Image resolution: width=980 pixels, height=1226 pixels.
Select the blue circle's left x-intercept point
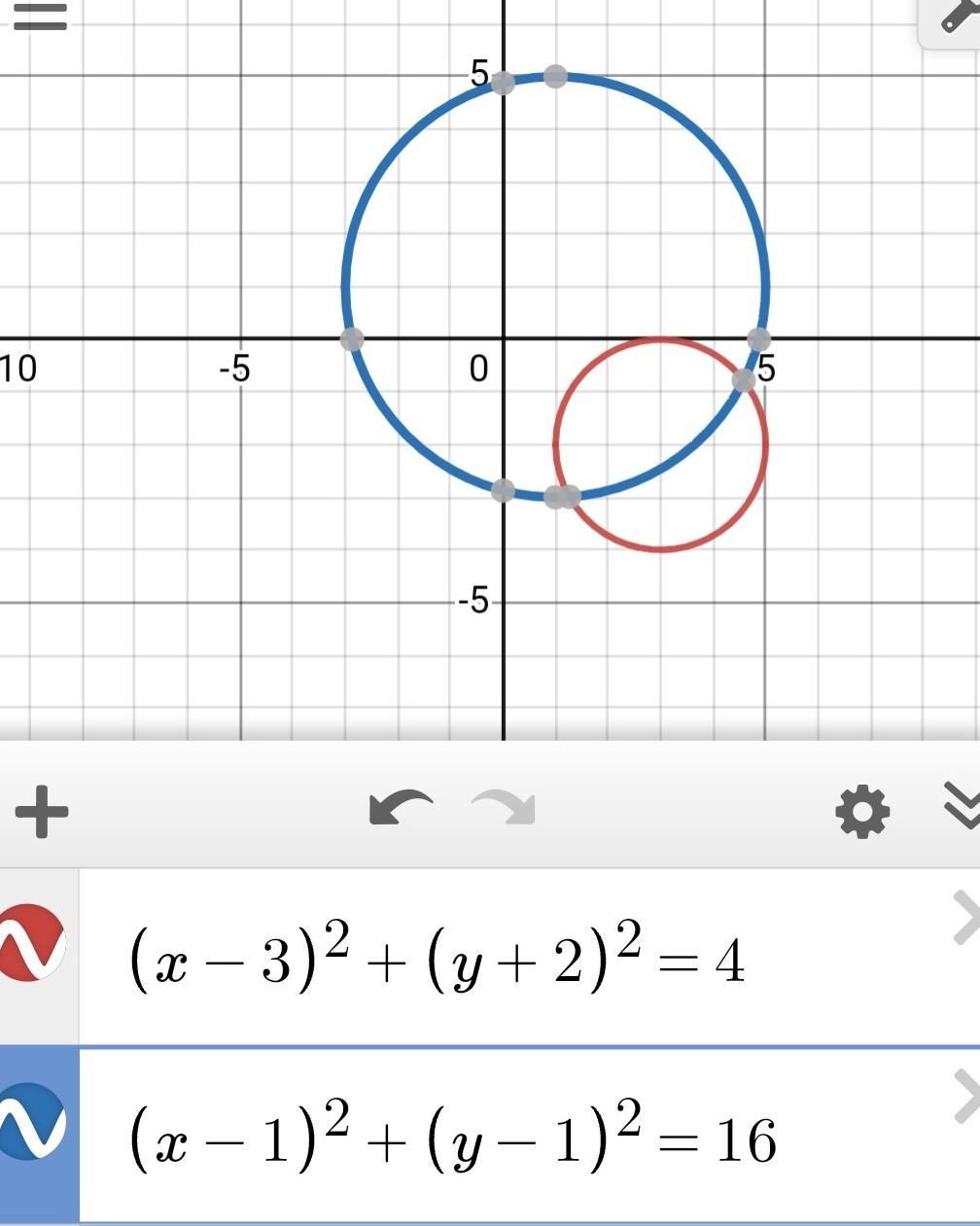(x=353, y=339)
